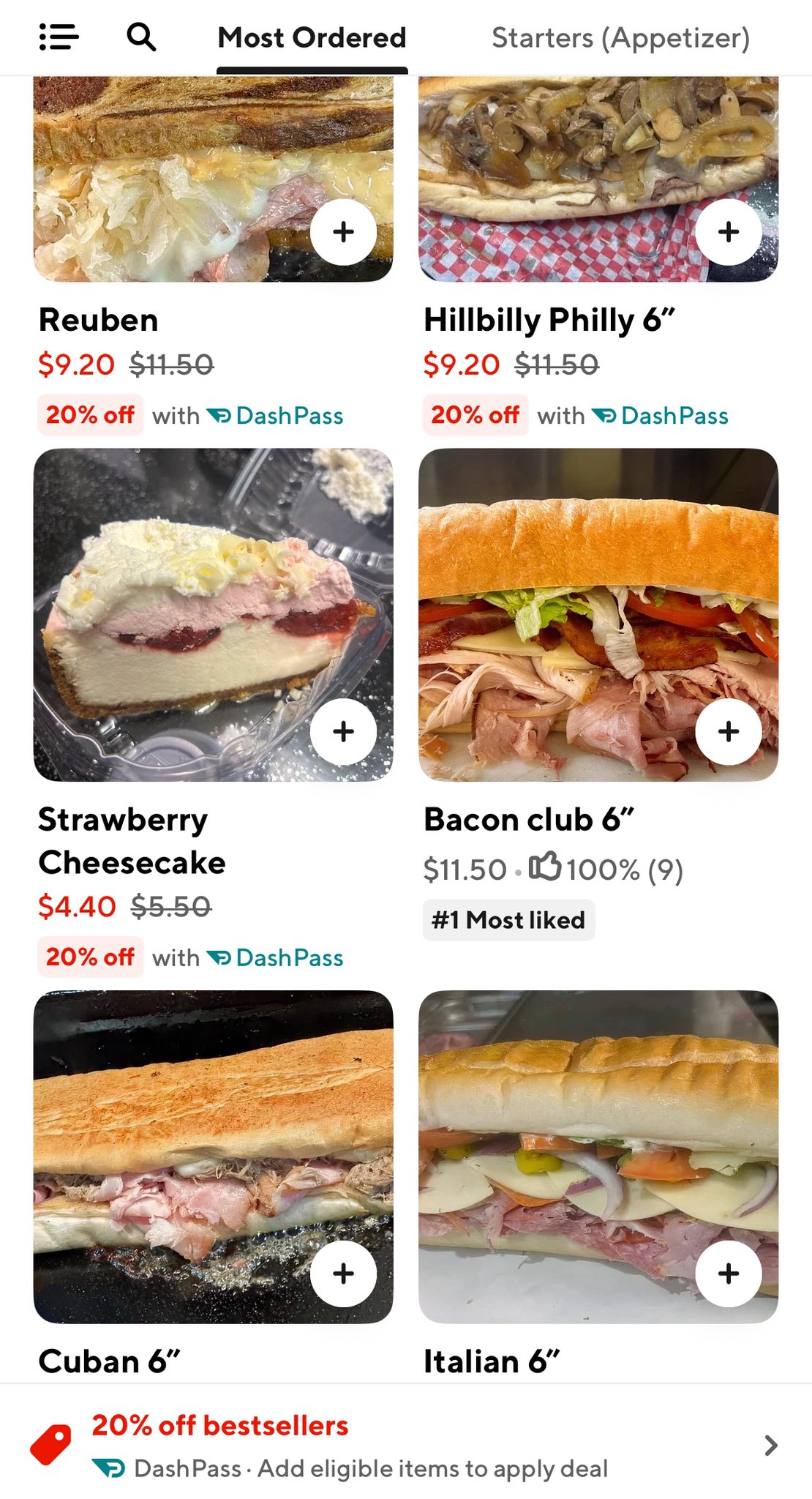
Task: Add Cuban 6" to cart
Action: (x=343, y=1274)
